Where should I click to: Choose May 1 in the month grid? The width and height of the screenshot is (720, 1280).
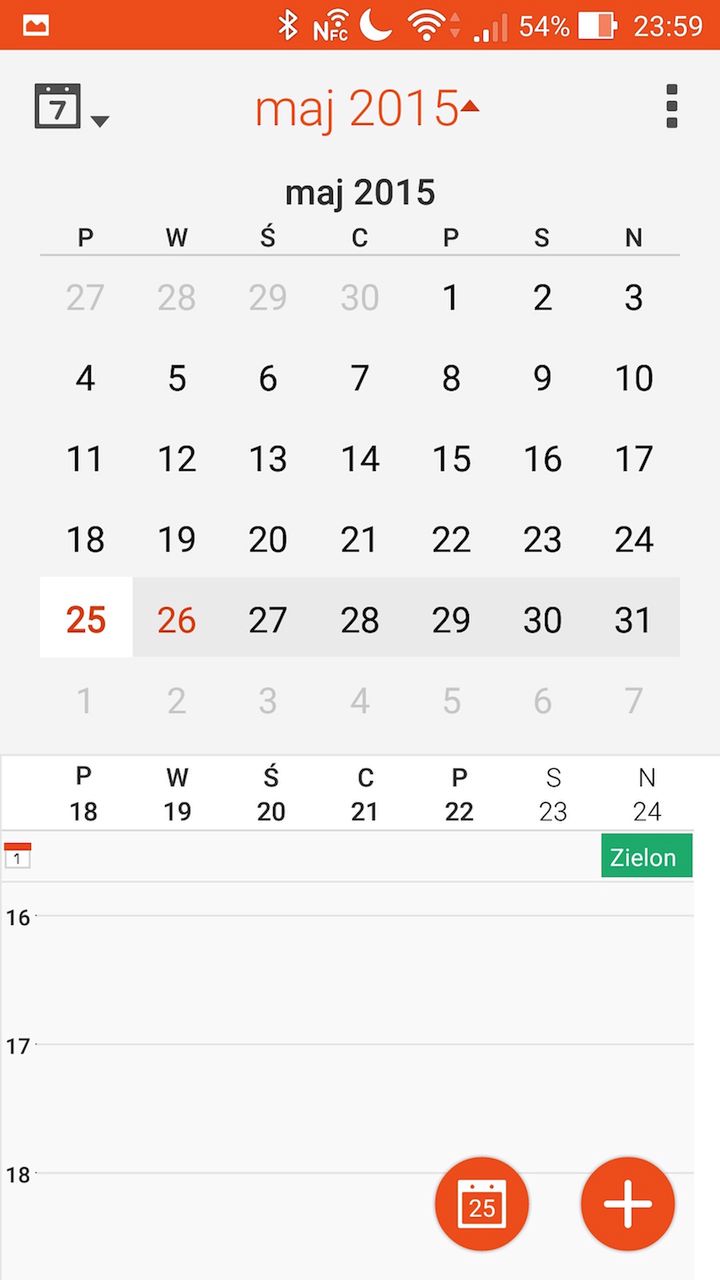(451, 297)
